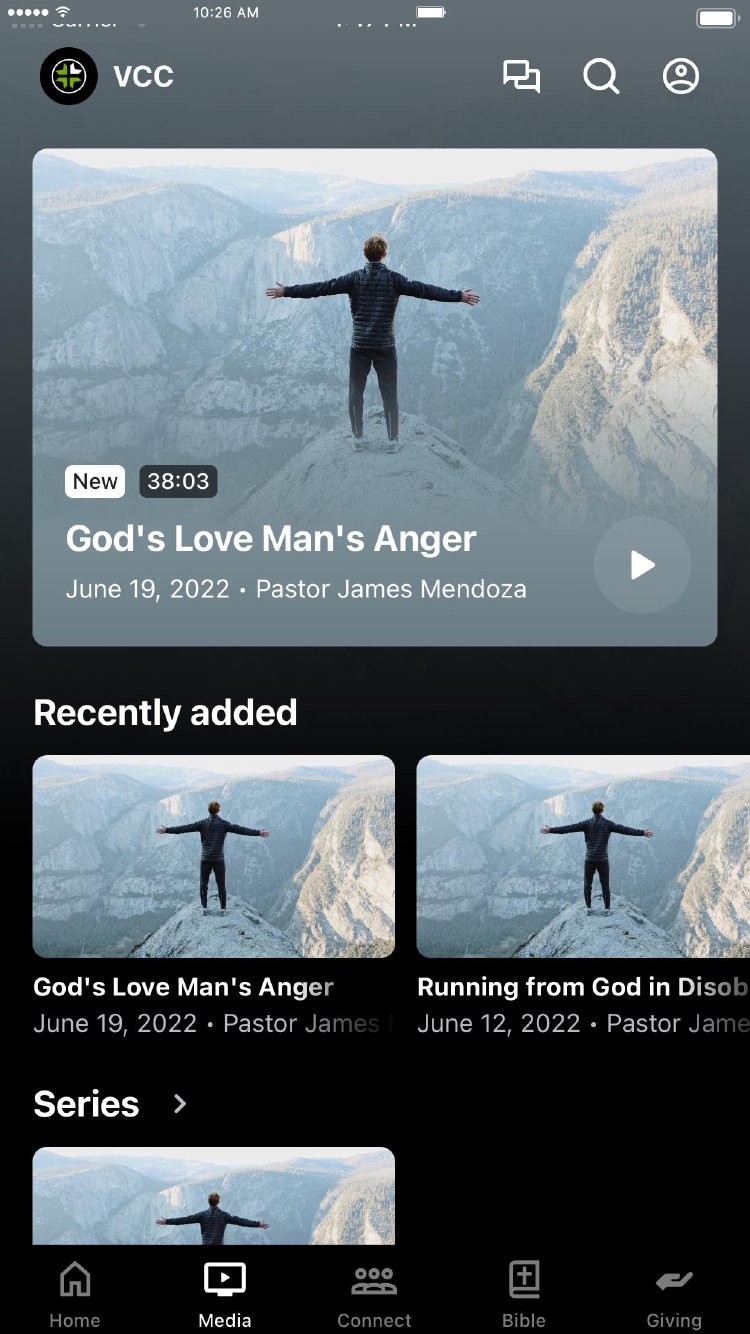Play the featured God's Love Man's Anger sermon
Viewport: 750px width, 1334px height.
click(642, 565)
